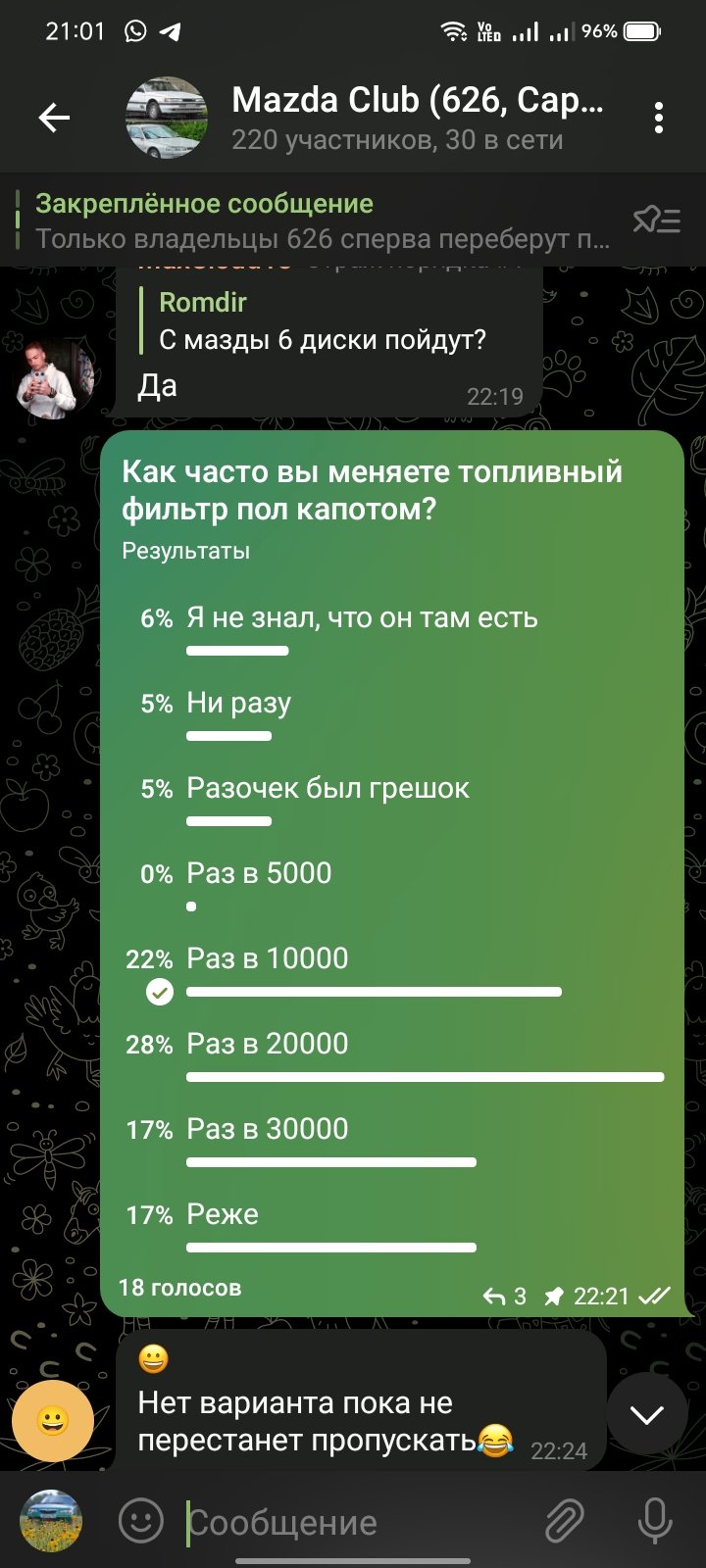Jump to the latest messages with the down arrow
Screen dimensions: 706x1568
647,1414
